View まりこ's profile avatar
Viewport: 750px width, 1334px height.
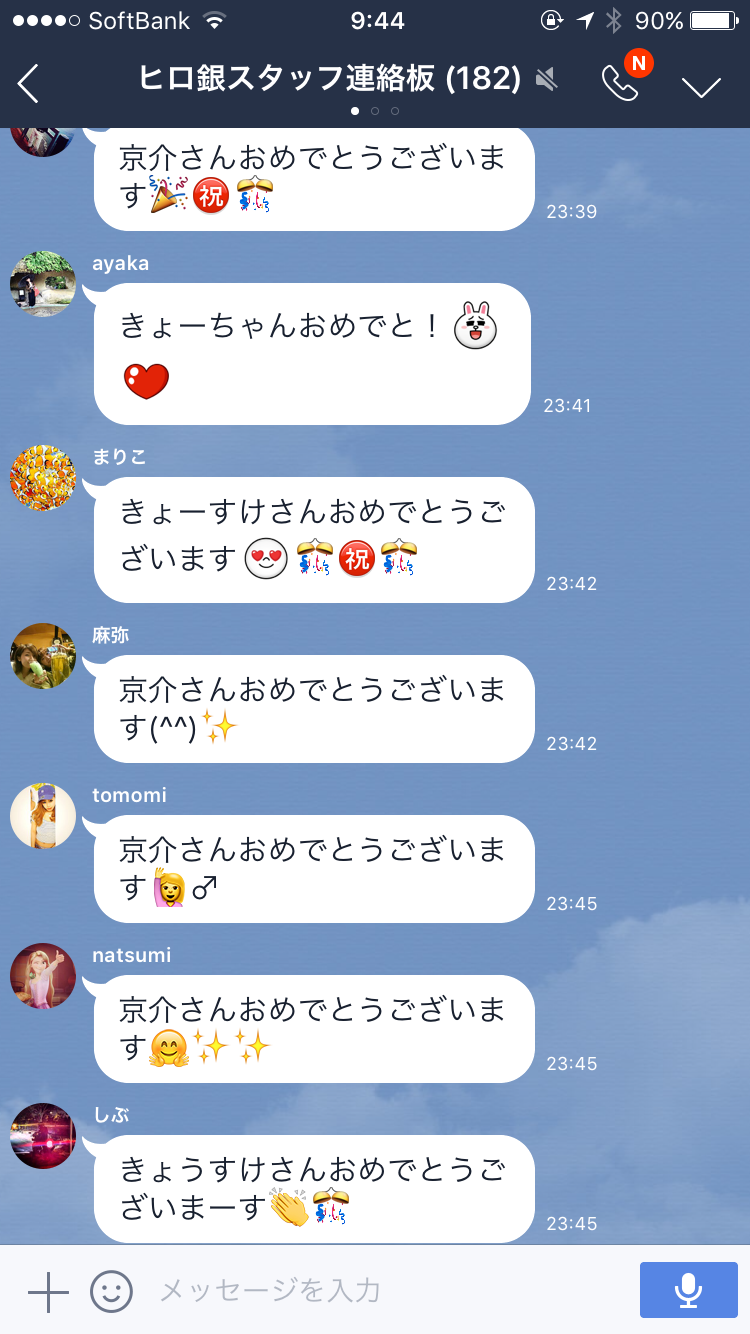click(x=43, y=478)
